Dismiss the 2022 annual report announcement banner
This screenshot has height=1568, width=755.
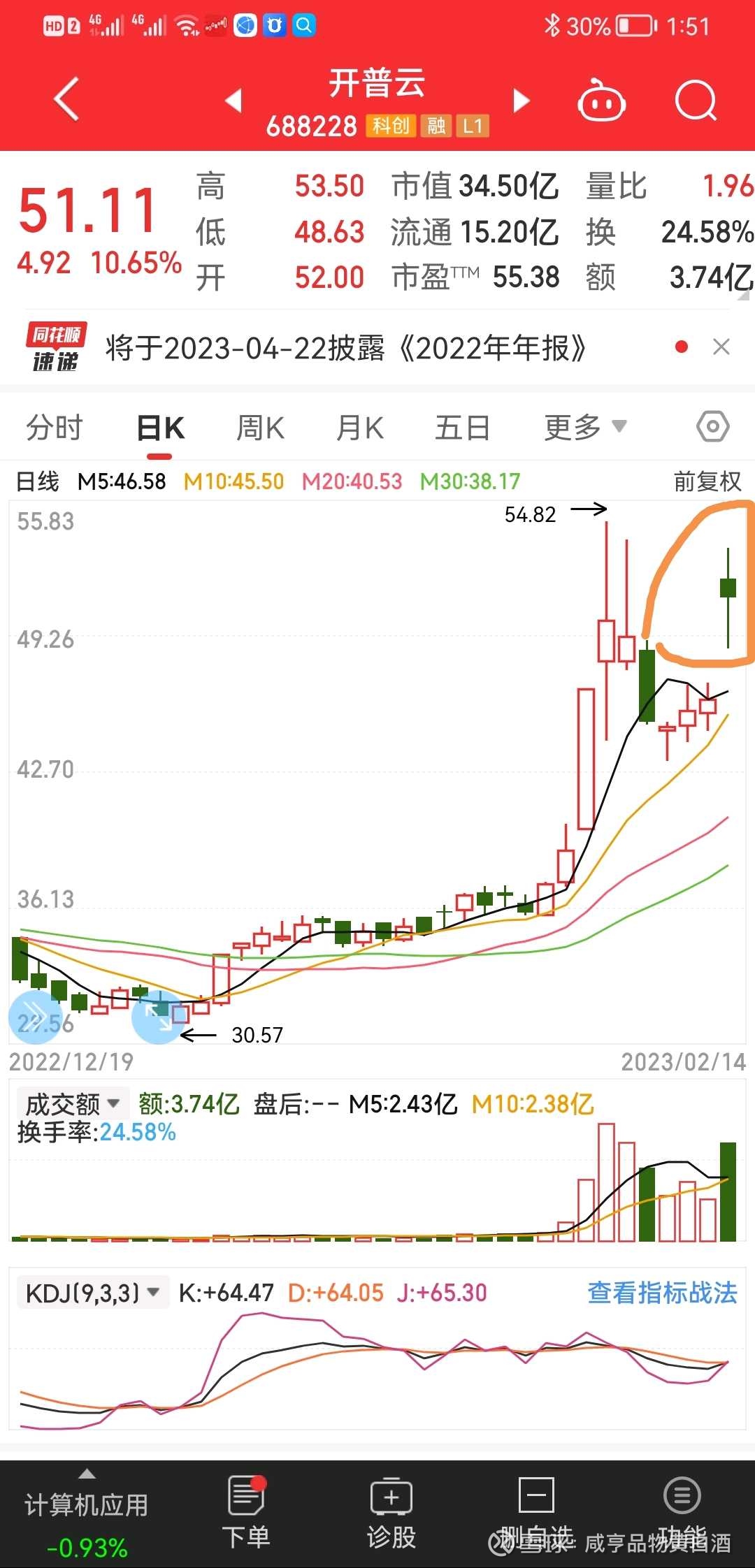click(x=721, y=347)
